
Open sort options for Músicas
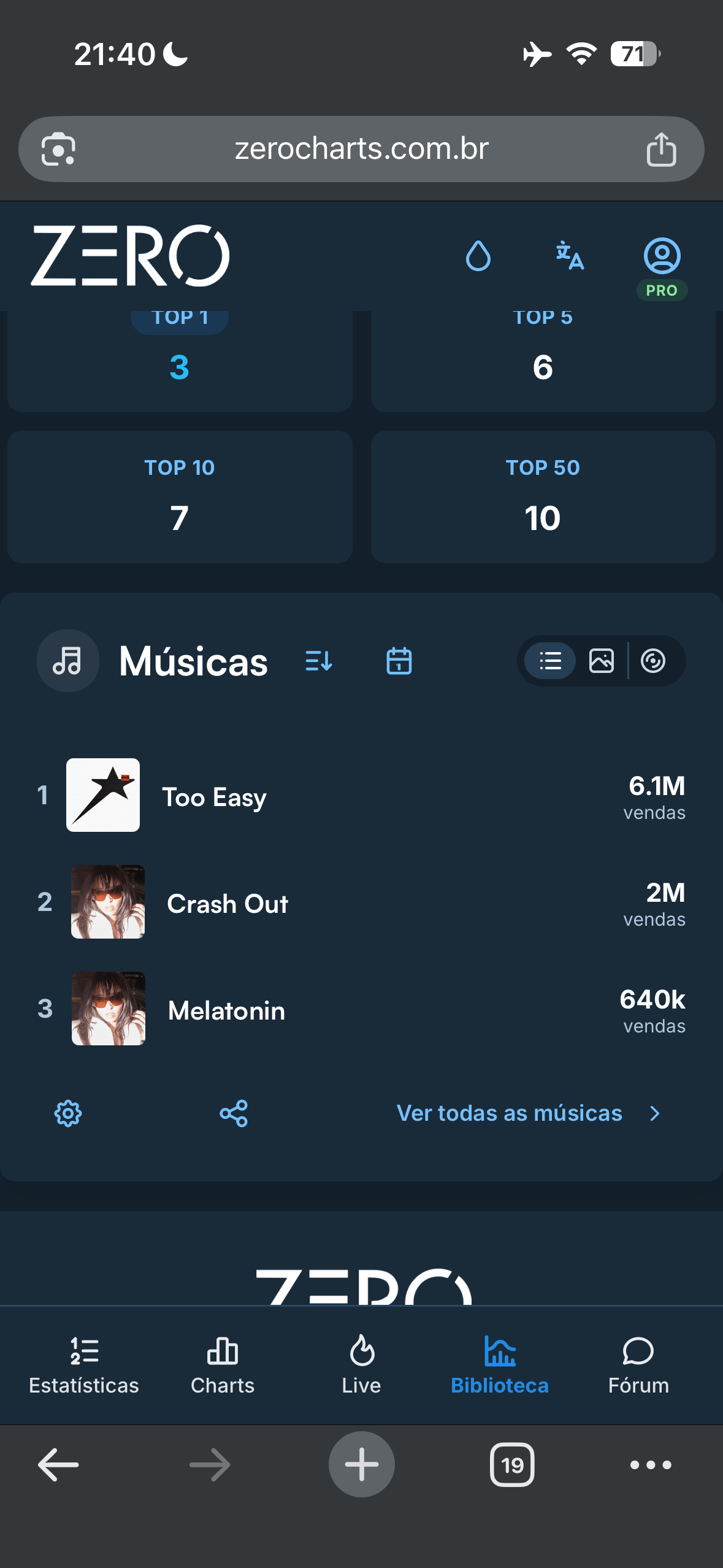319,661
